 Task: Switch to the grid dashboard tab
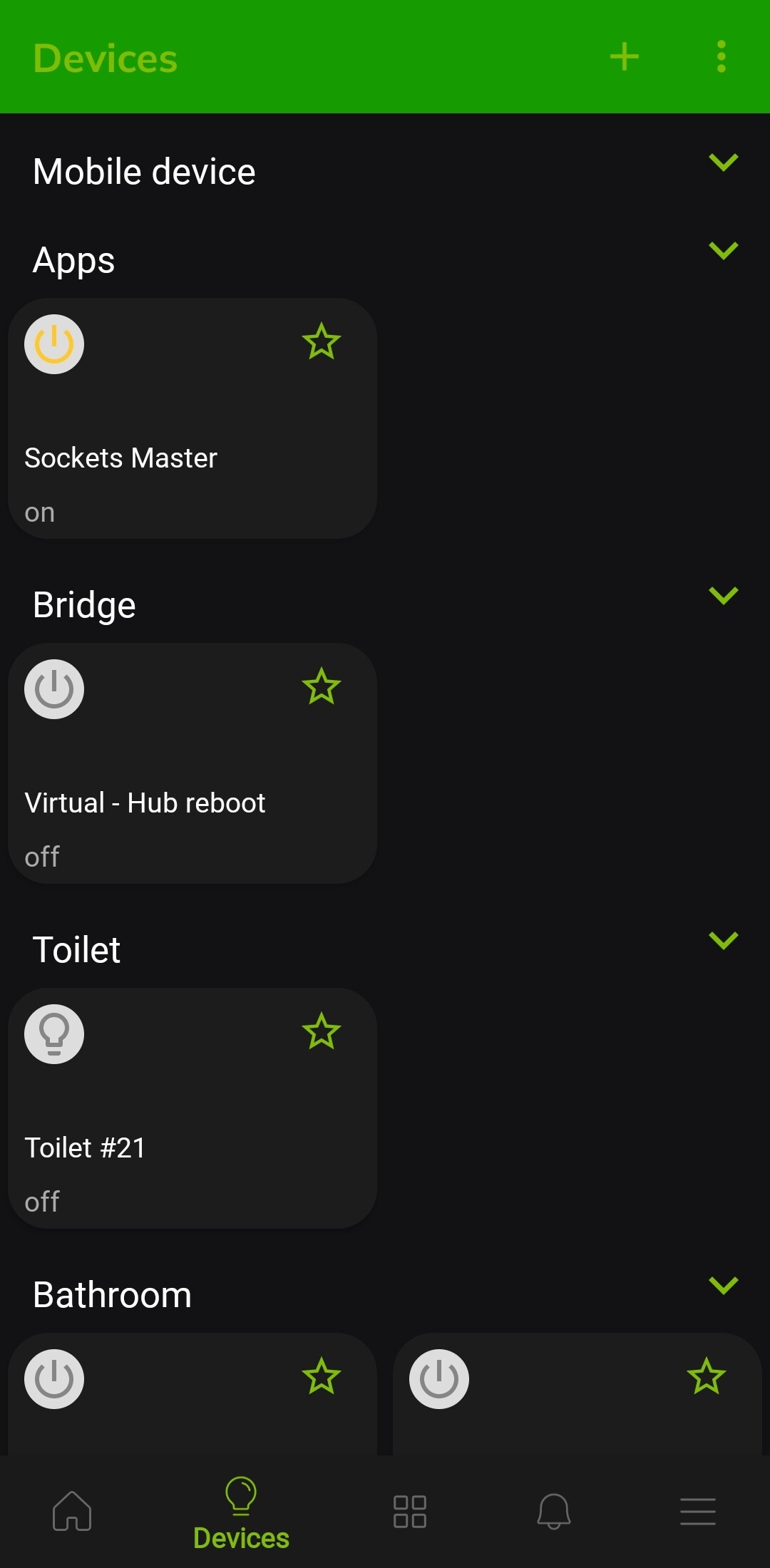410,1511
